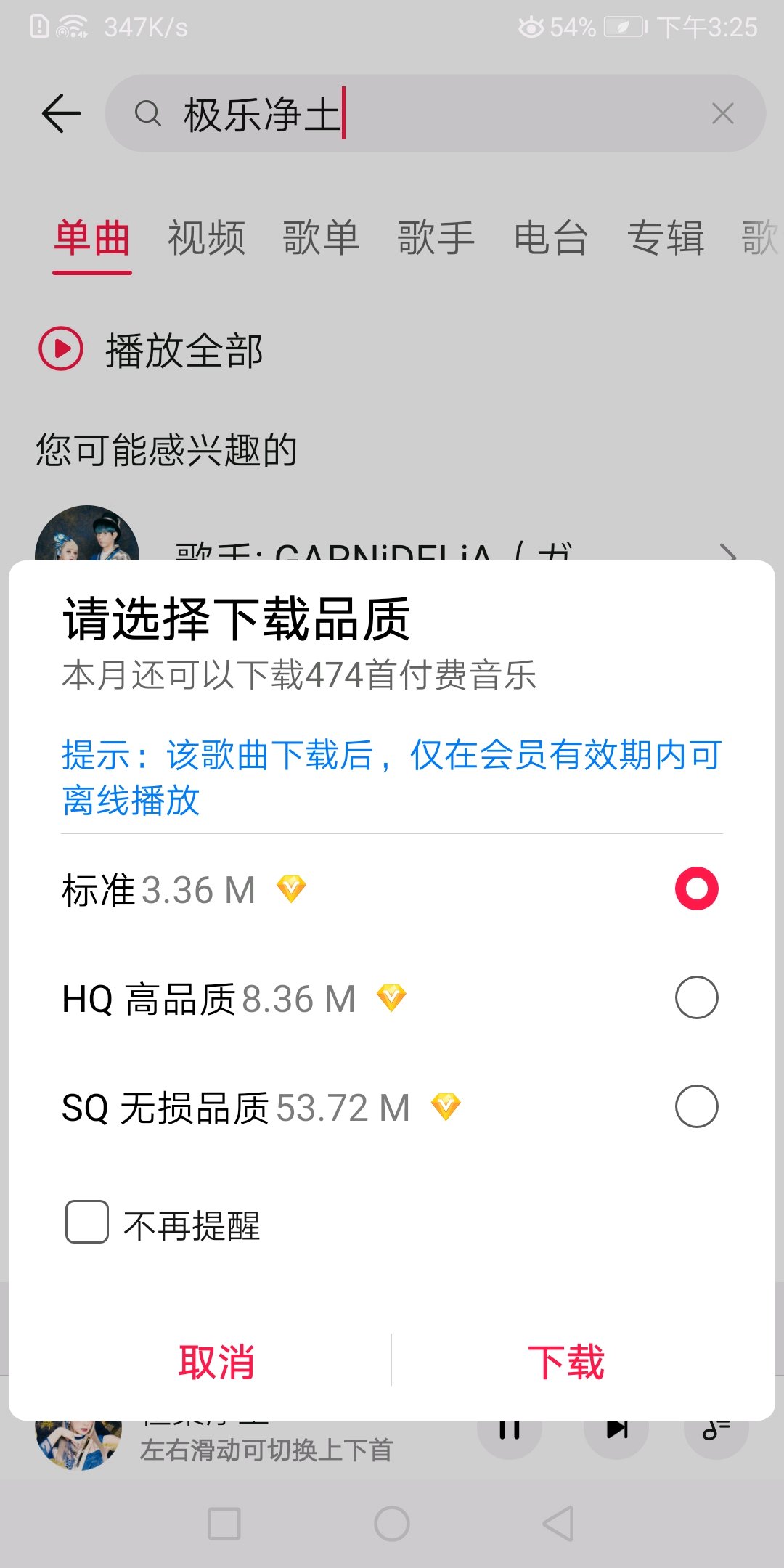Open the 歌手 search tab

[436, 240]
